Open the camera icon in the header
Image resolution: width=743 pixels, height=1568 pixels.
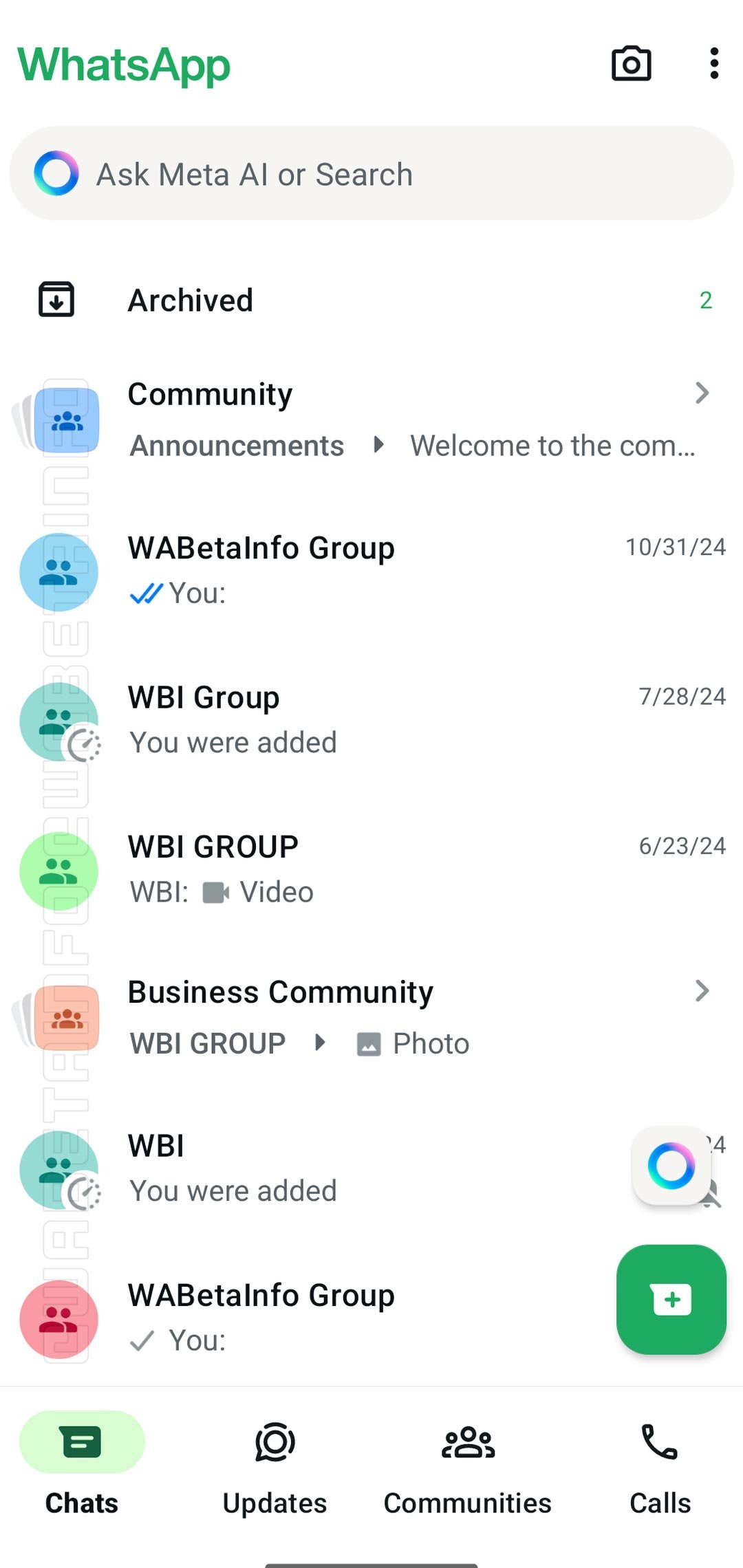coord(631,64)
